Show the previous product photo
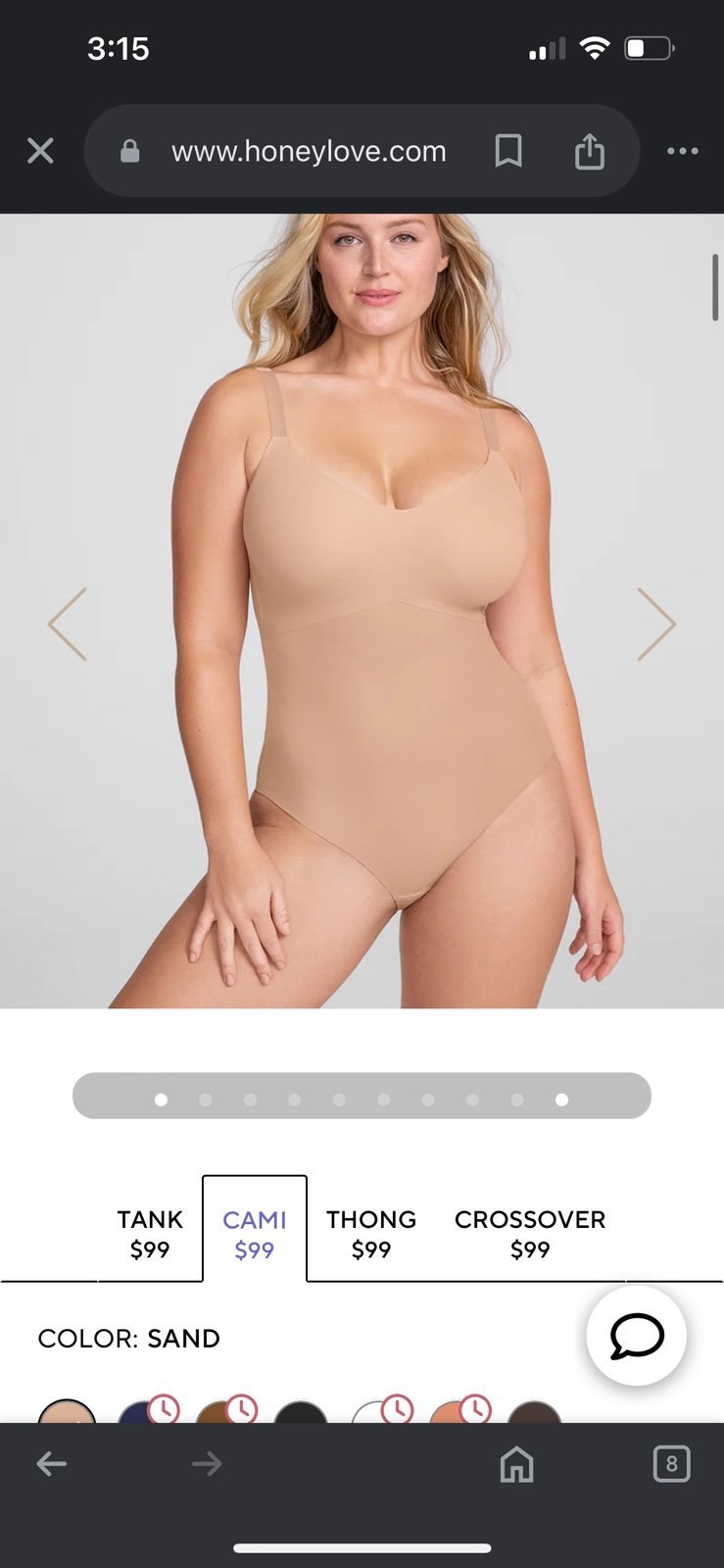 point(68,624)
